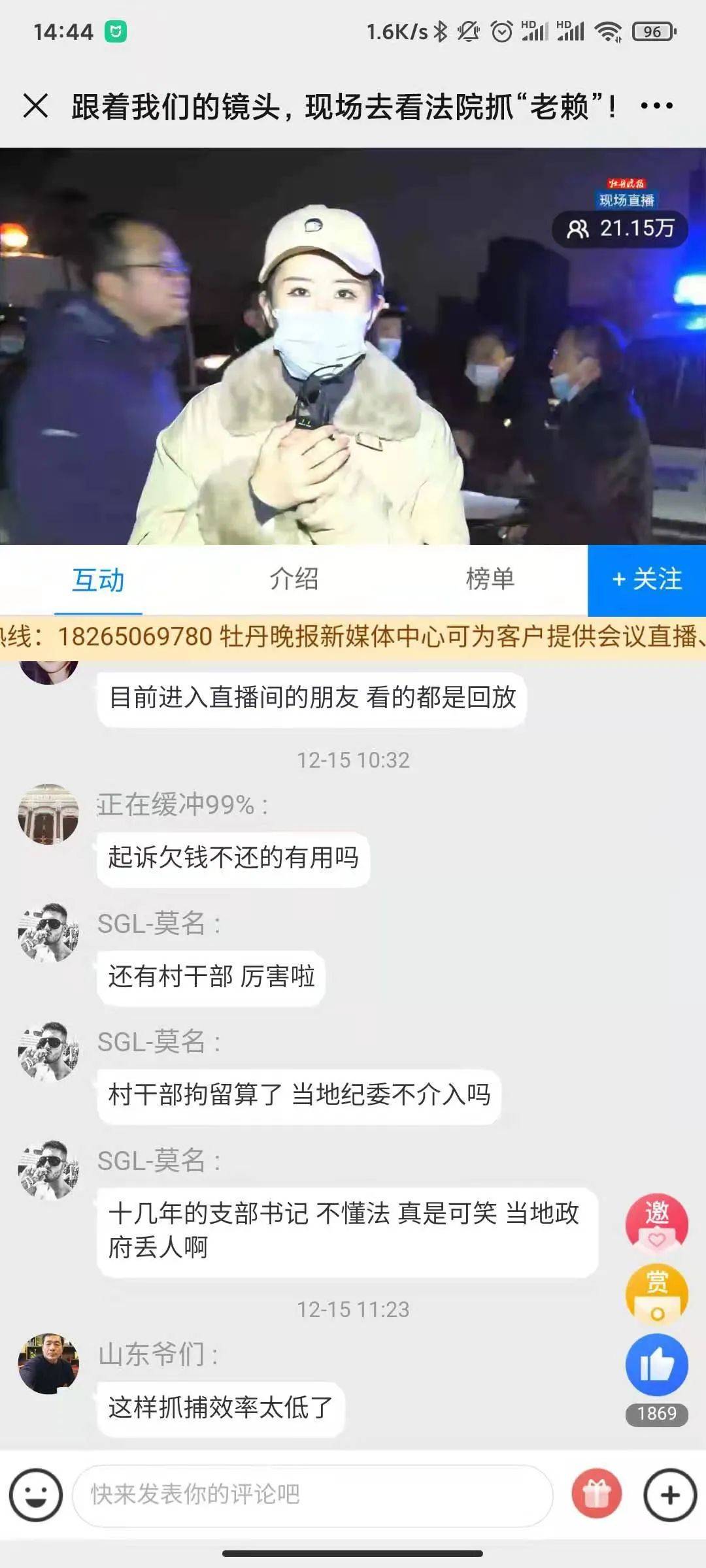Open the emoji picker
Viewport: 706px width, 1568px height.
click(36, 1495)
